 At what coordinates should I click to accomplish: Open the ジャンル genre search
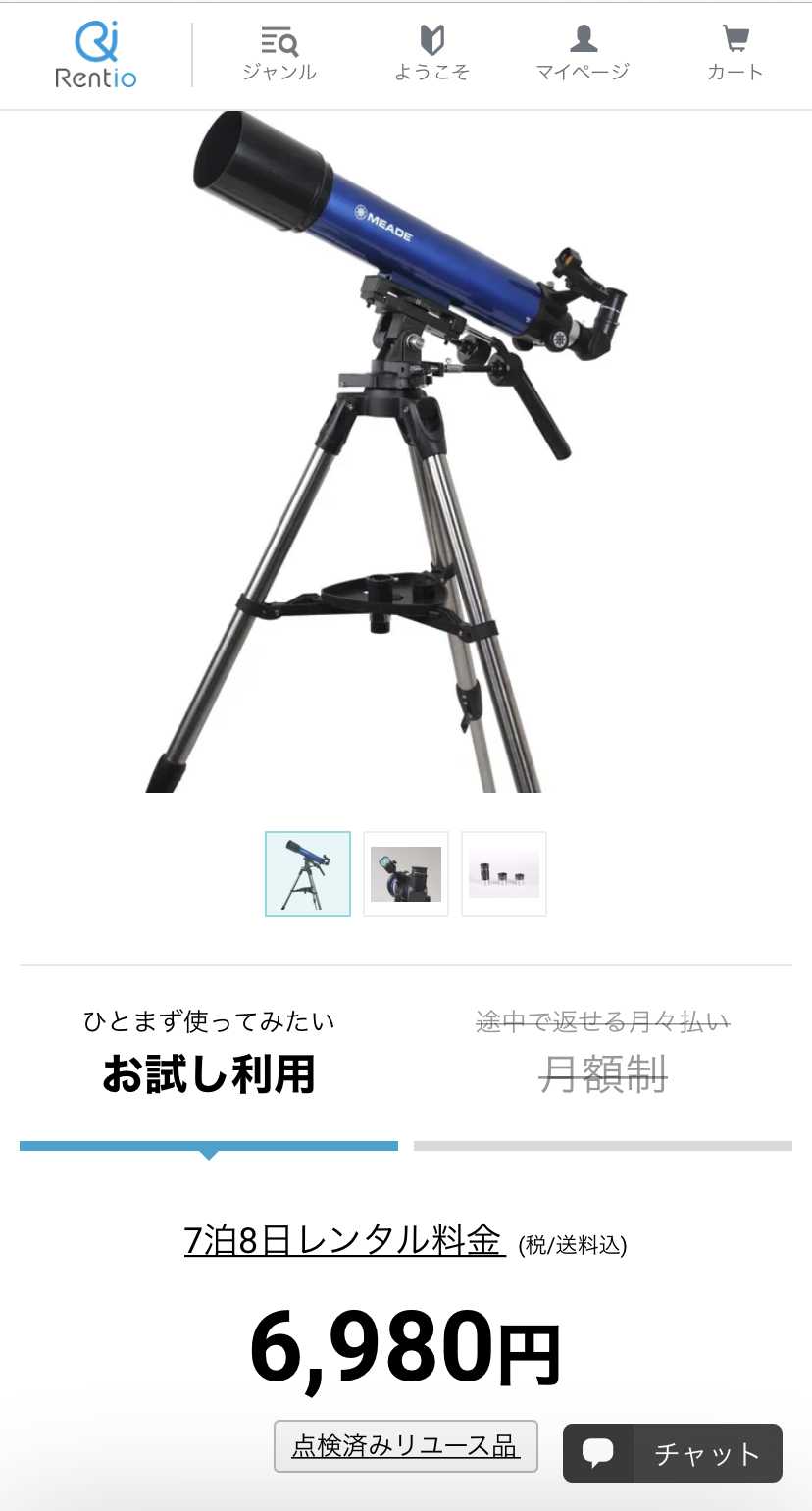(279, 55)
